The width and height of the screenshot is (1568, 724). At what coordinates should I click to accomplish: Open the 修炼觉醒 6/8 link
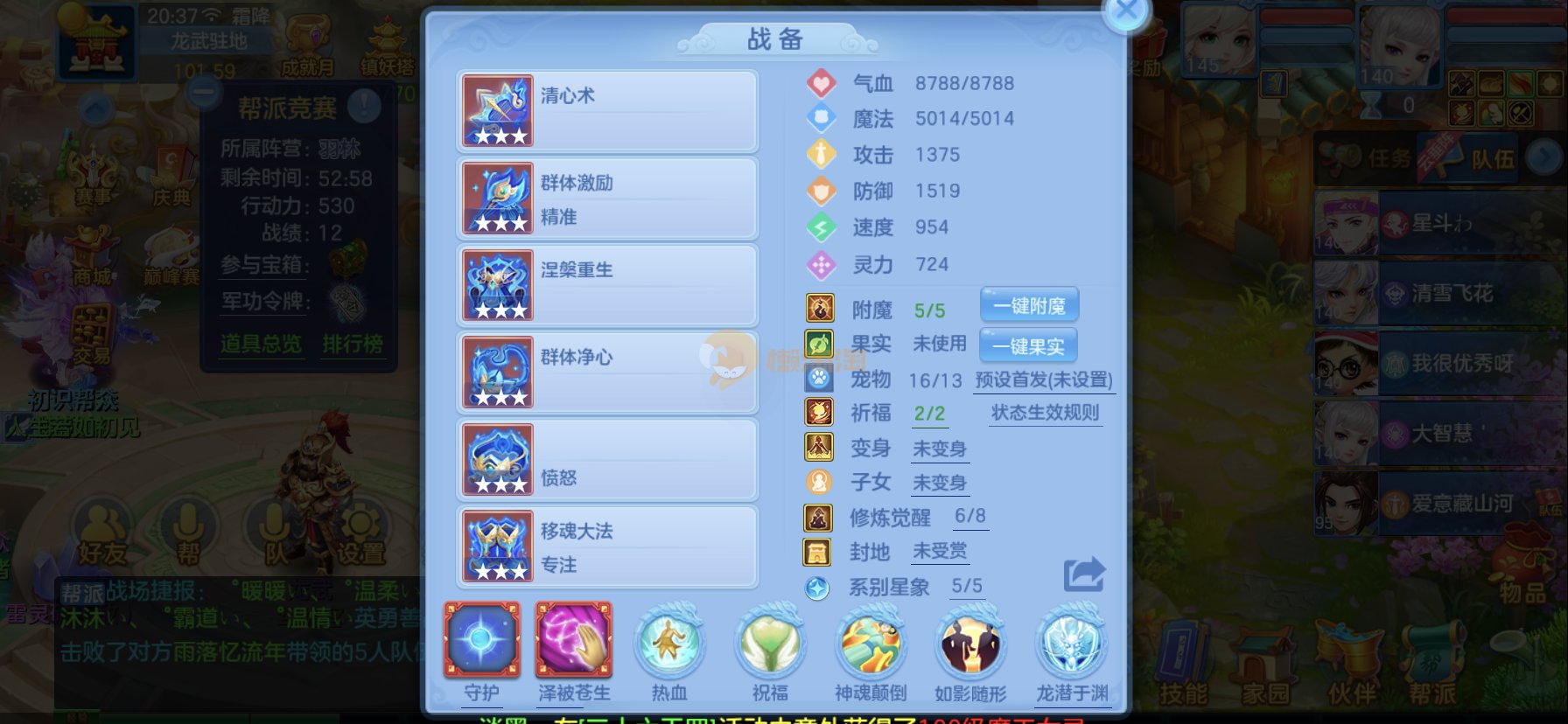coord(969,516)
